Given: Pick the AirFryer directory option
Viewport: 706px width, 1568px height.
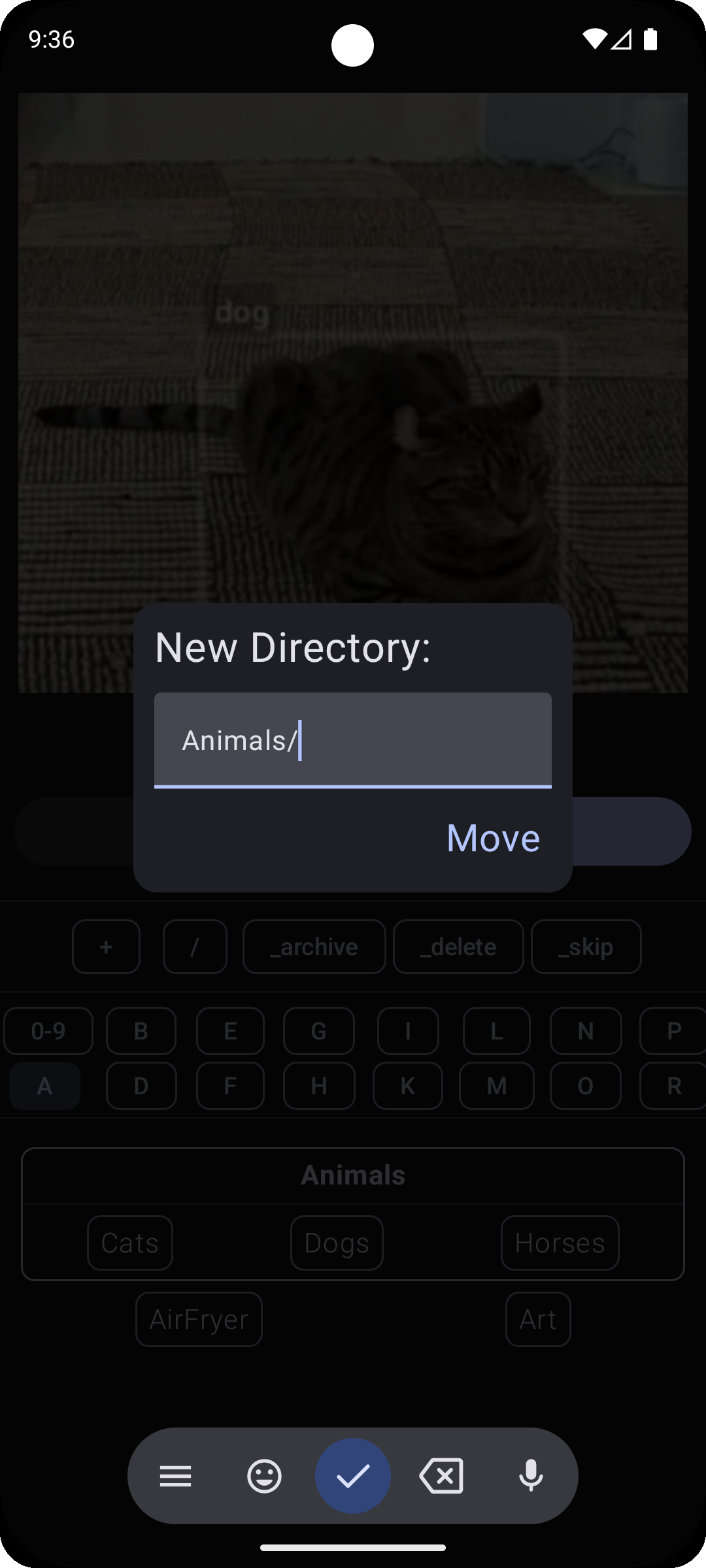Looking at the screenshot, I should click(199, 1319).
